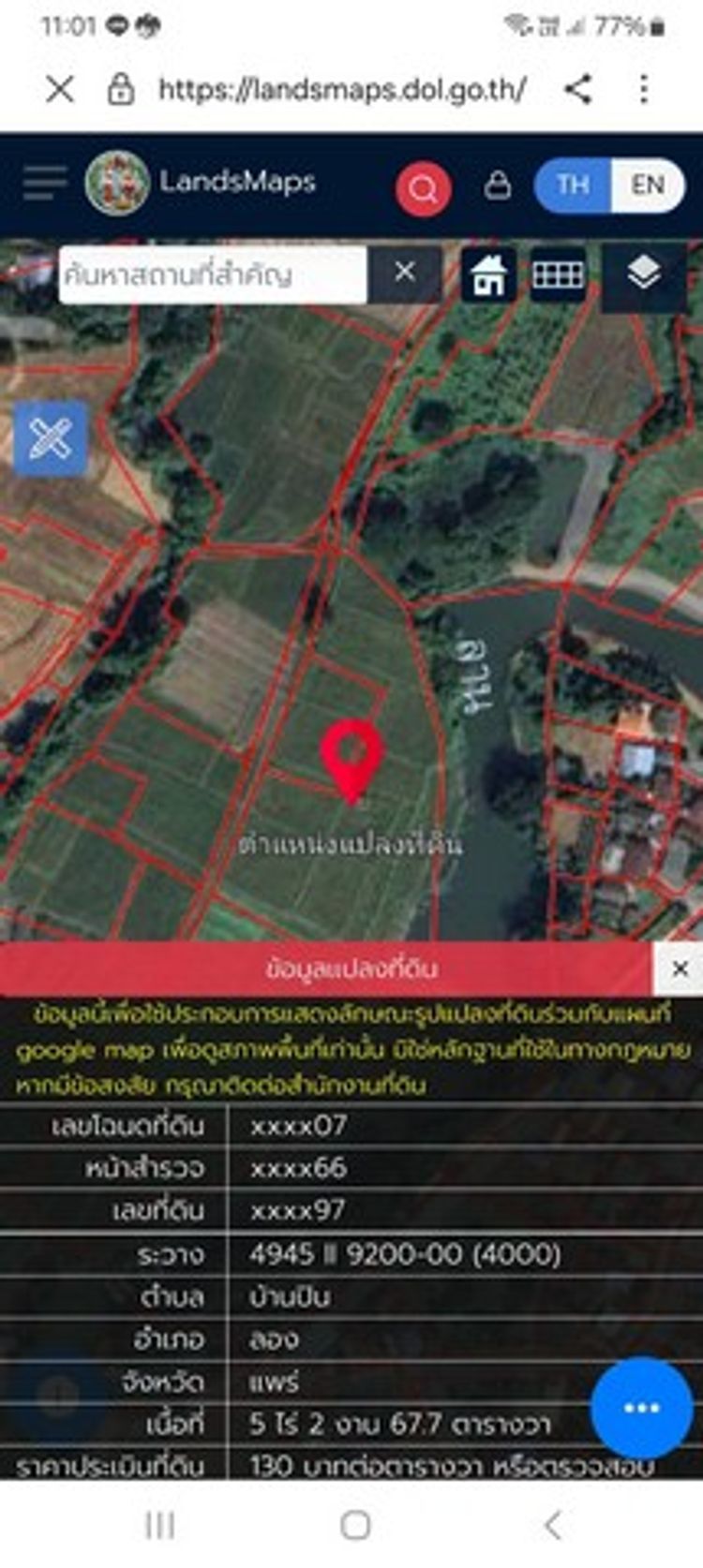Open the blue floating more-options button
The width and height of the screenshot is (703, 1568).
point(641,1408)
